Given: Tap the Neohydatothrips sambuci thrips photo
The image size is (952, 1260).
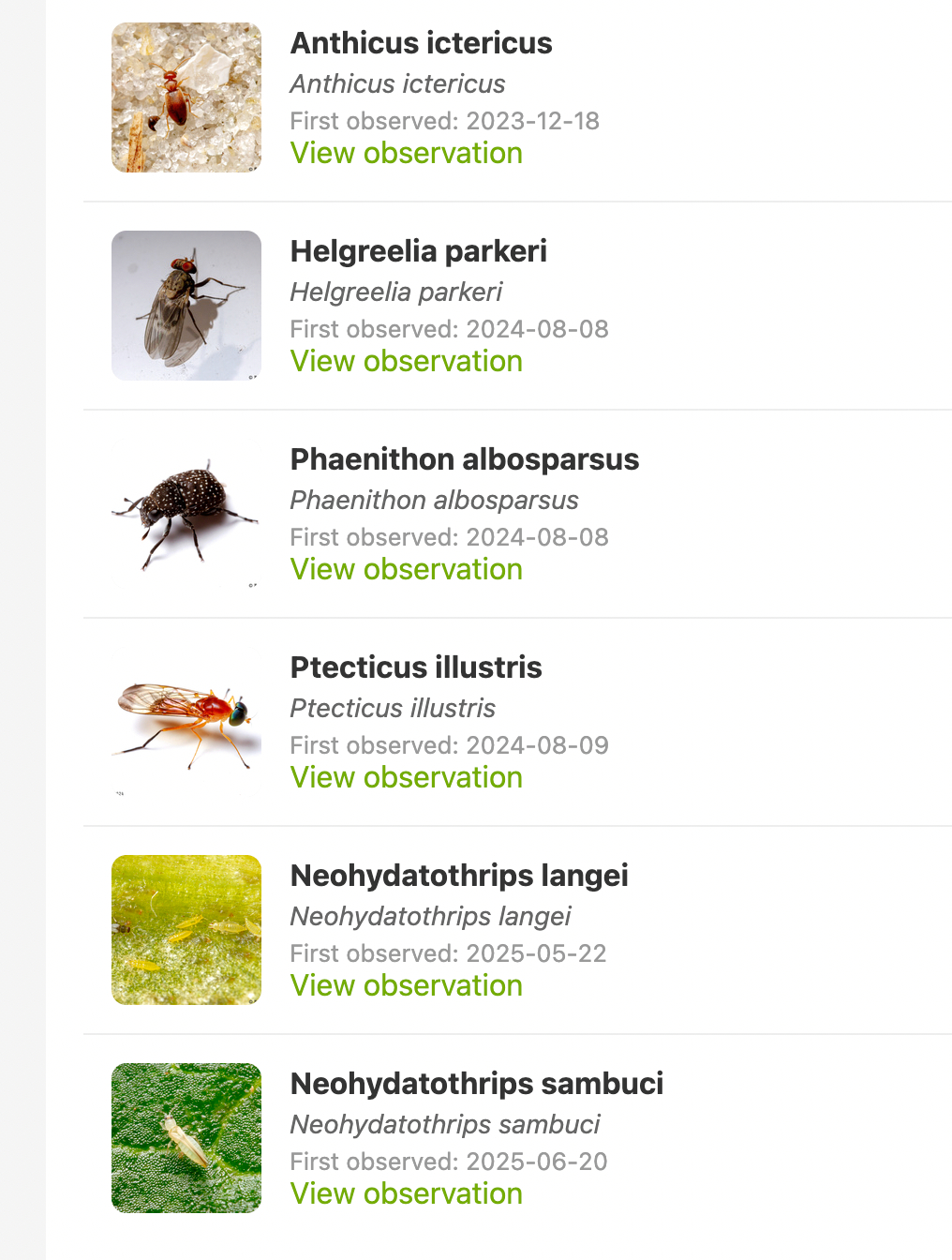Looking at the screenshot, I should tap(186, 1138).
